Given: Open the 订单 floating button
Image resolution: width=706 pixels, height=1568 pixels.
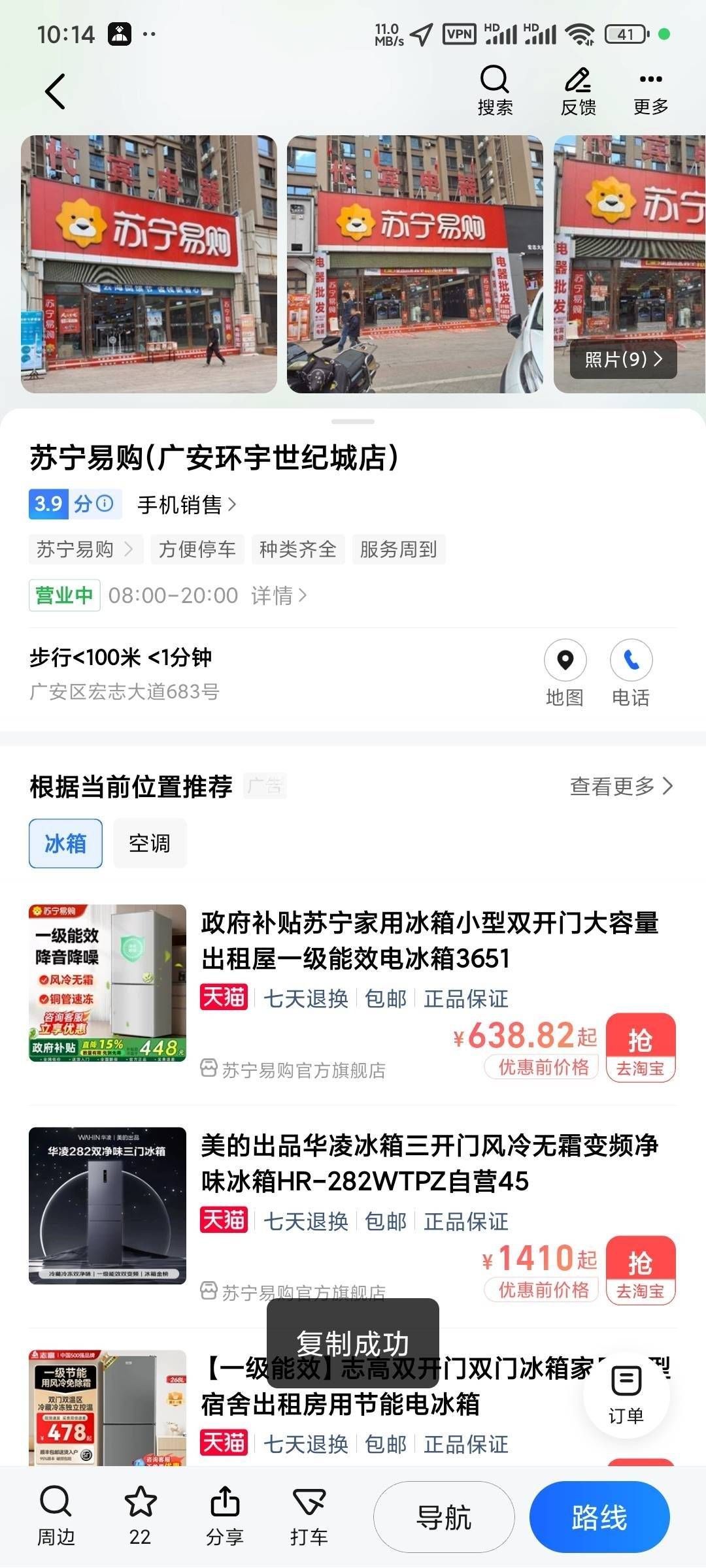Looking at the screenshot, I should coord(626,1396).
